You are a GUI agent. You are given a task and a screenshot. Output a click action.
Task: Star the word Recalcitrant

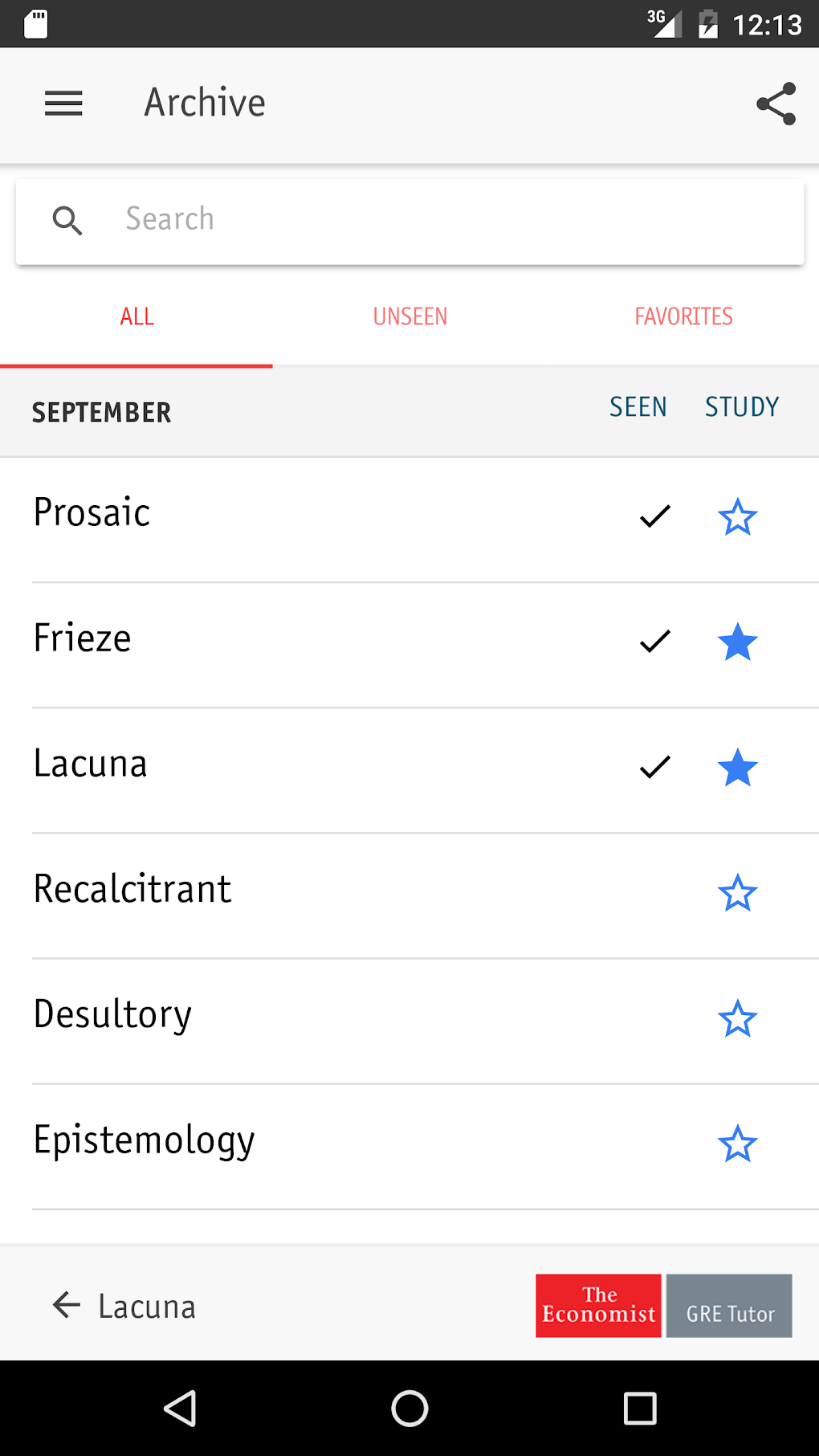tap(737, 893)
